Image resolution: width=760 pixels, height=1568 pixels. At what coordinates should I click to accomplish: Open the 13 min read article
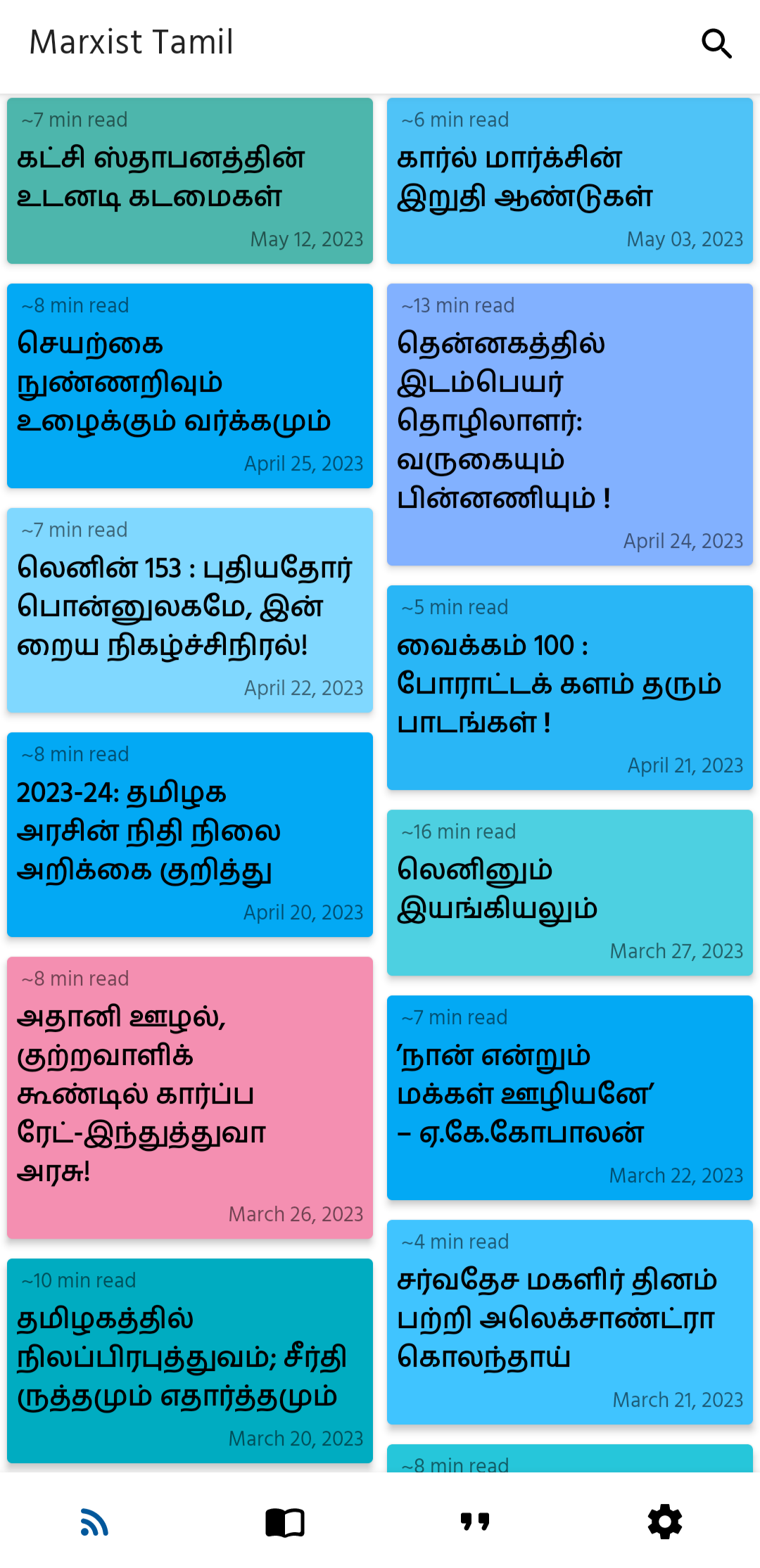tap(570, 424)
